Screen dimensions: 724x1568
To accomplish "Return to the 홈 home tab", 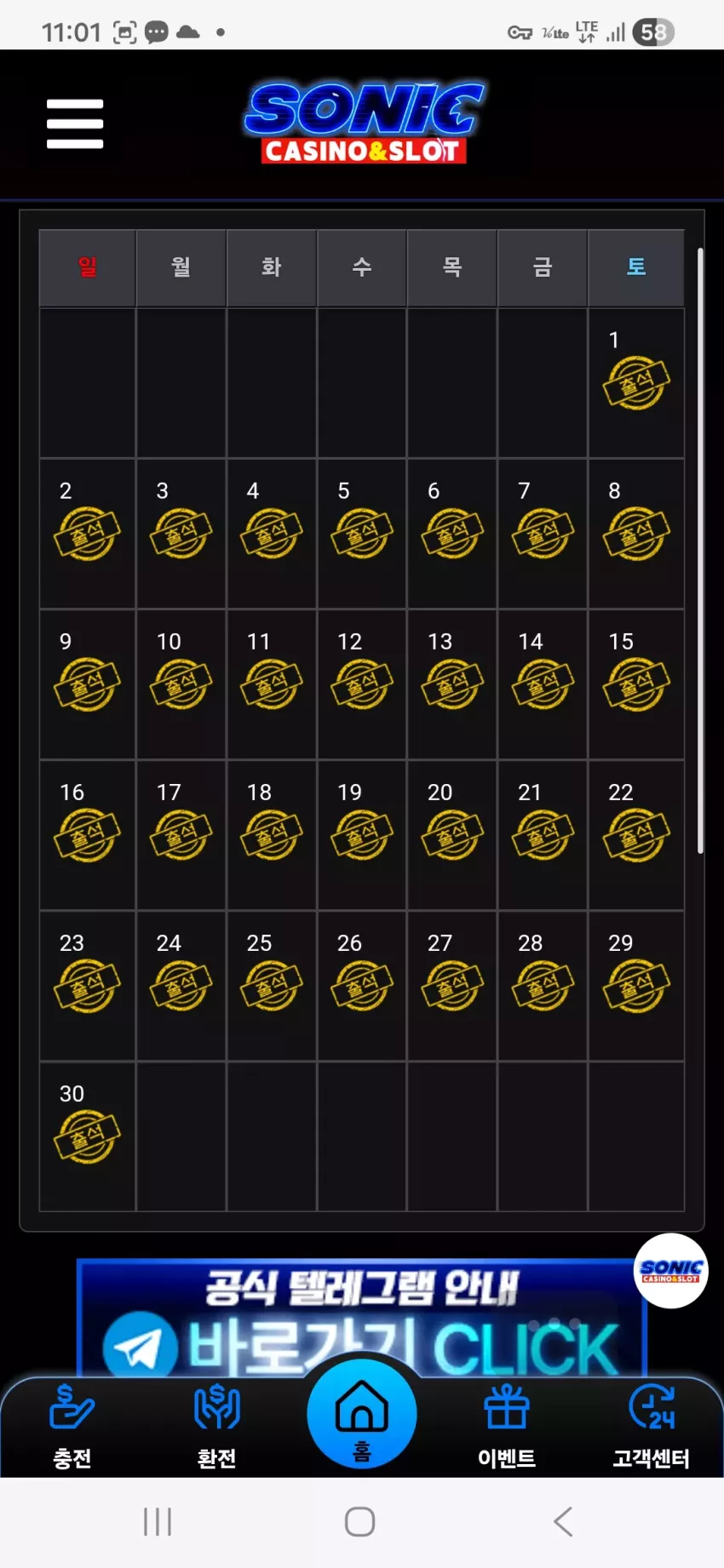I will click(362, 1414).
